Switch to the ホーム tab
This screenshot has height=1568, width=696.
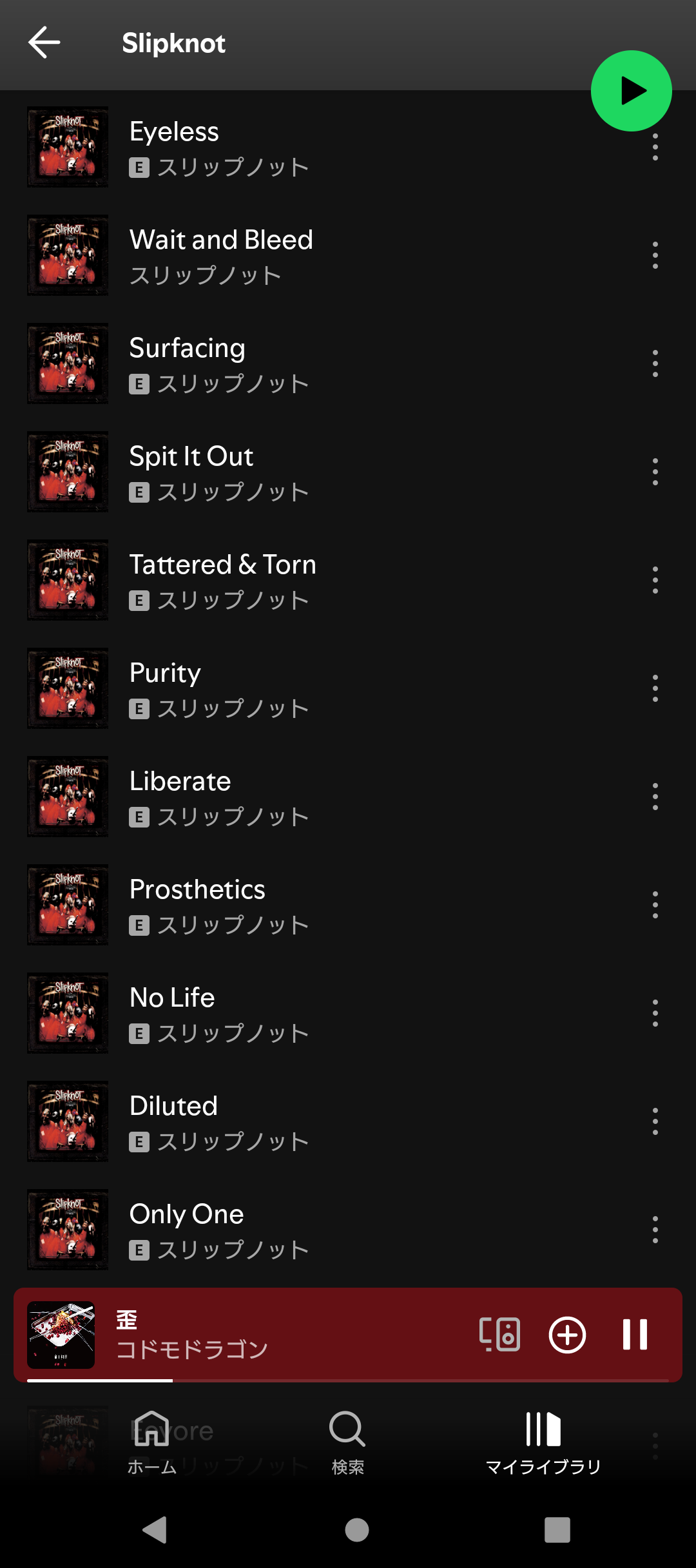click(x=151, y=1442)
